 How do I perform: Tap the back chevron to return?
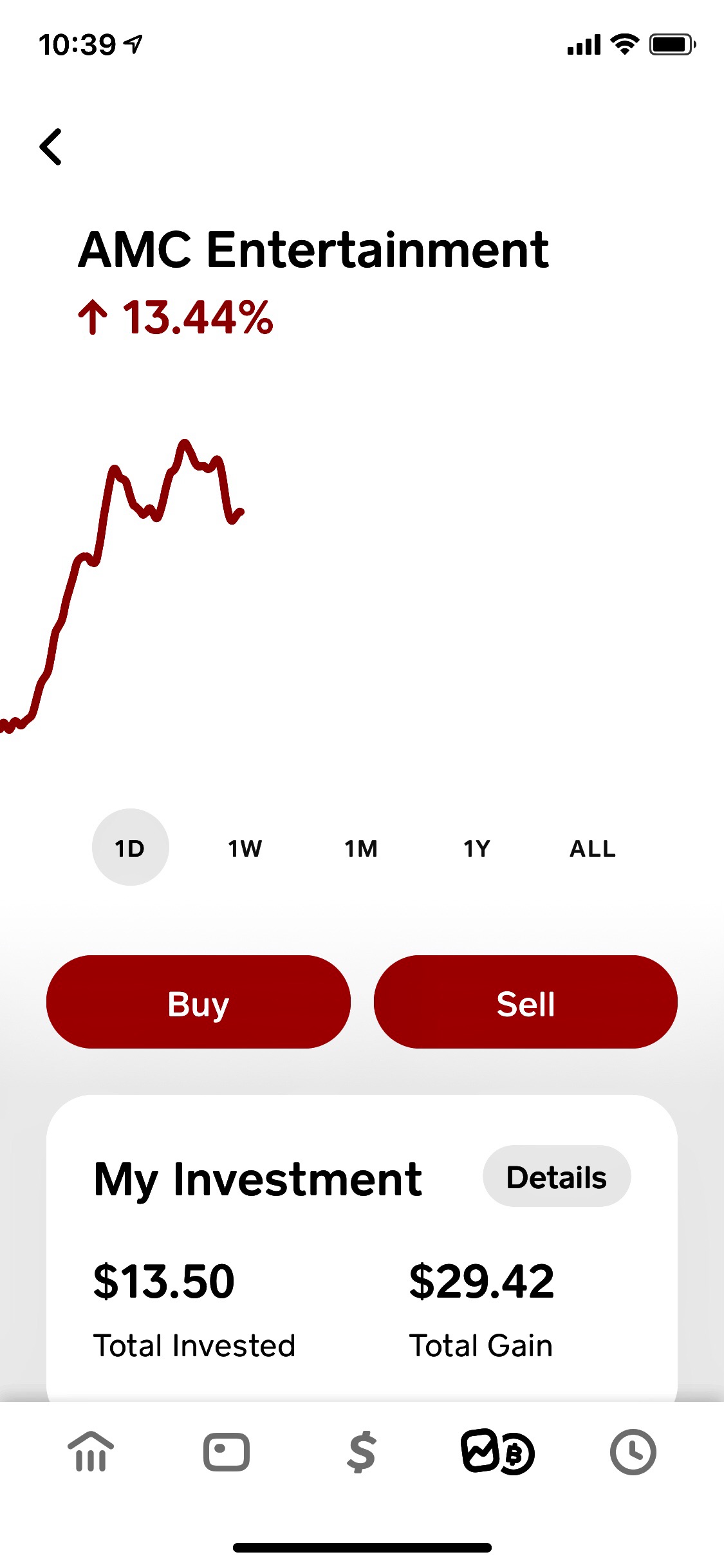[51, 146]
